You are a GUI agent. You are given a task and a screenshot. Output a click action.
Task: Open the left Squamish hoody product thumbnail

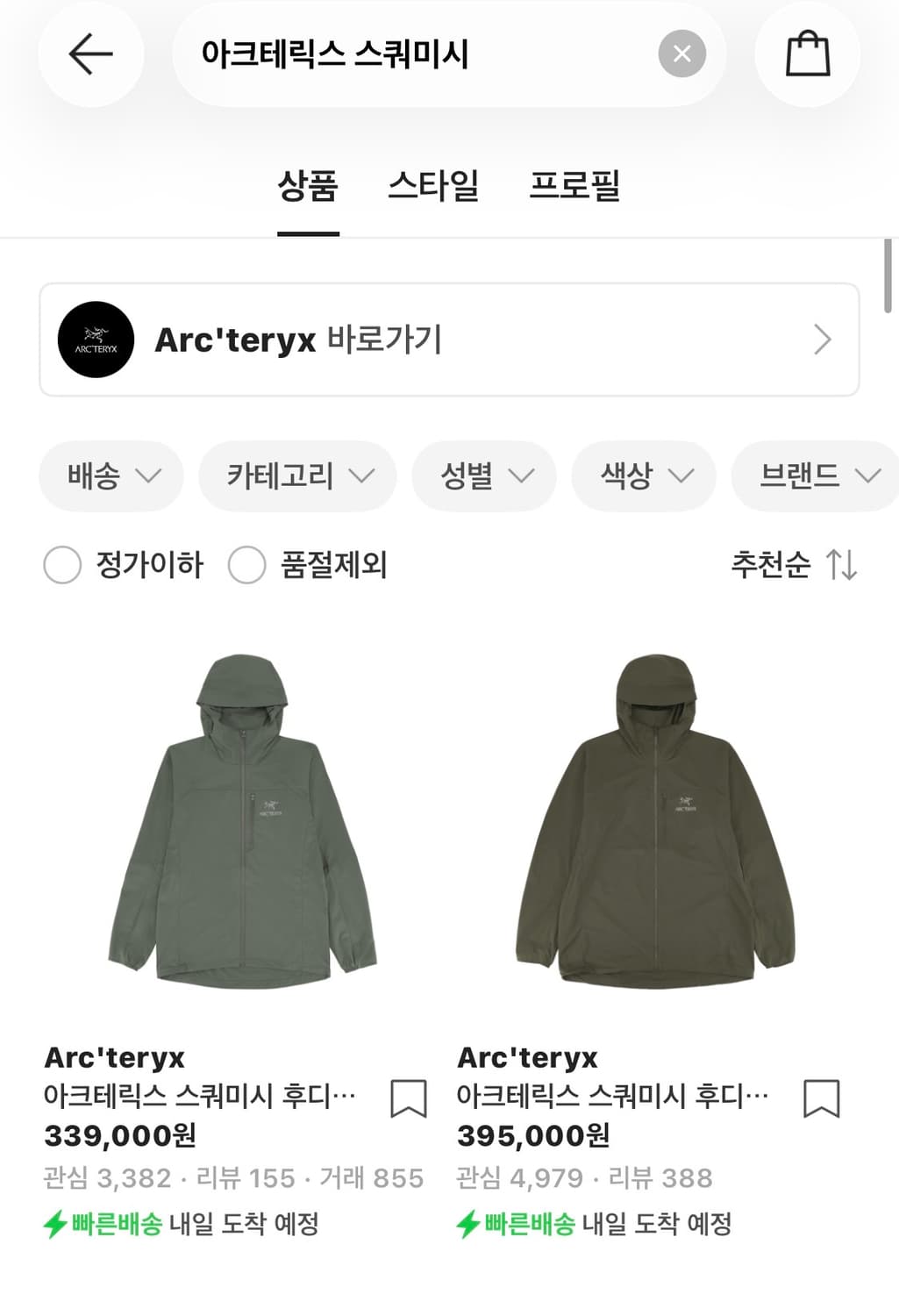pos(251,825)
